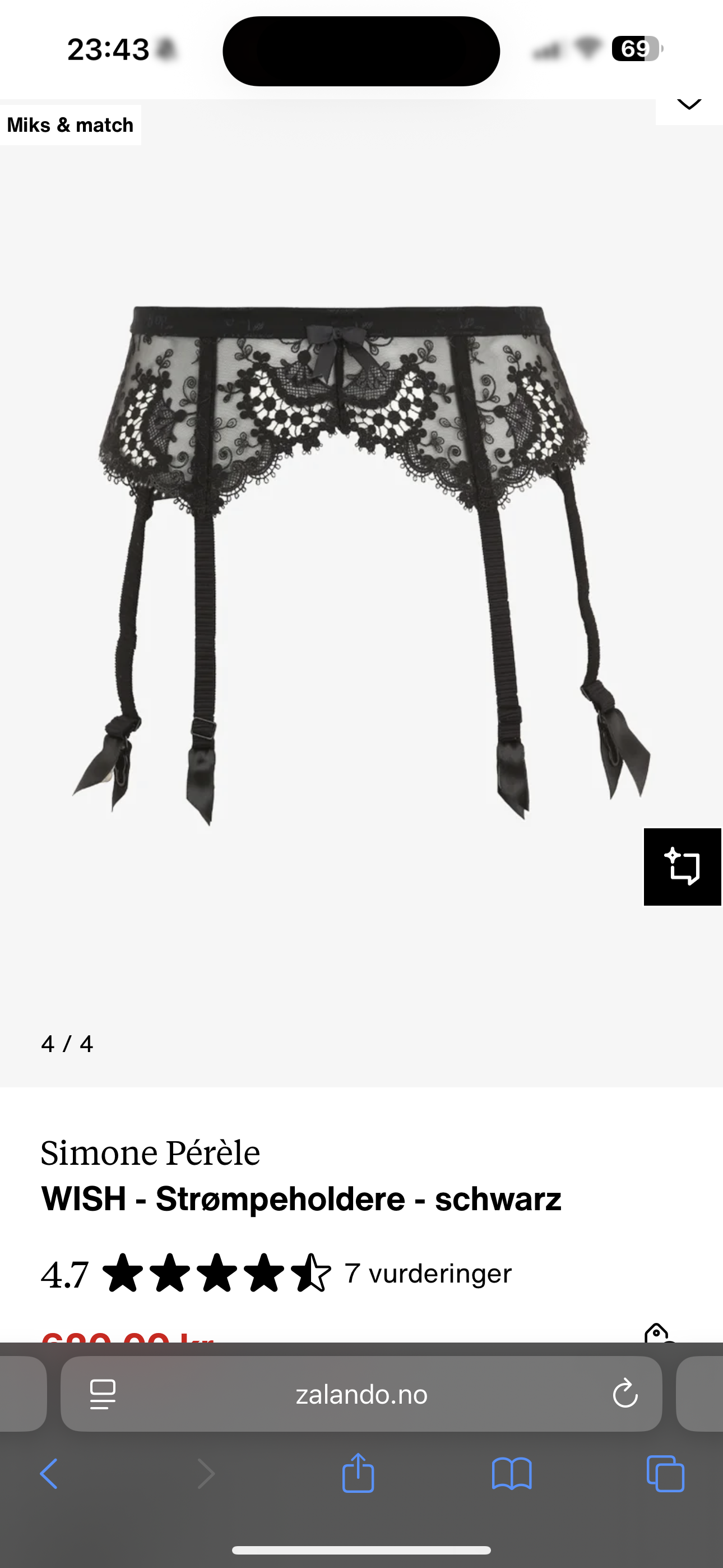The image size is (723, 1568).
Task: Open the Simone Pérèle brand link
Action: [150, 1153]
